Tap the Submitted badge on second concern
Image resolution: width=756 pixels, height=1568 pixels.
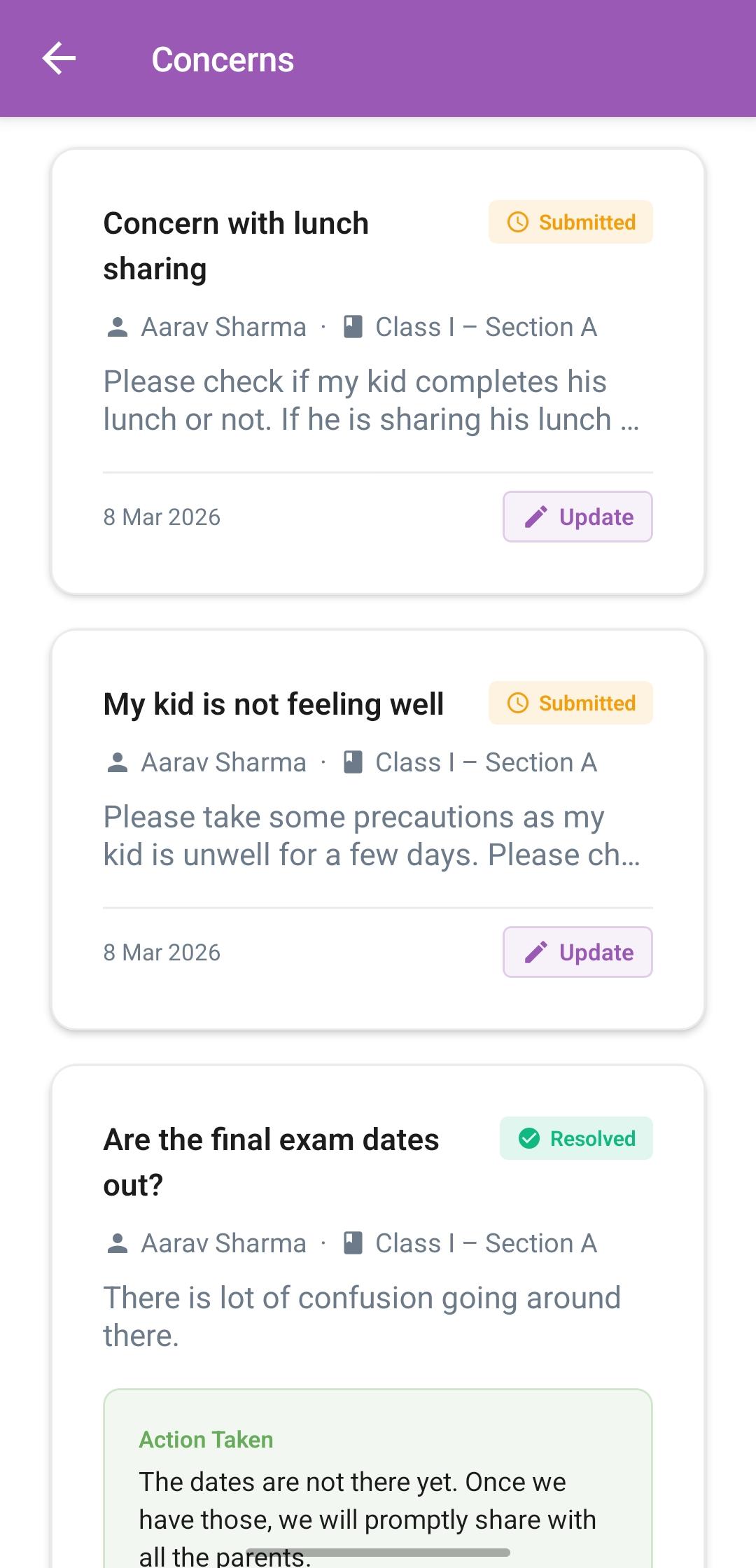point(570,703)
